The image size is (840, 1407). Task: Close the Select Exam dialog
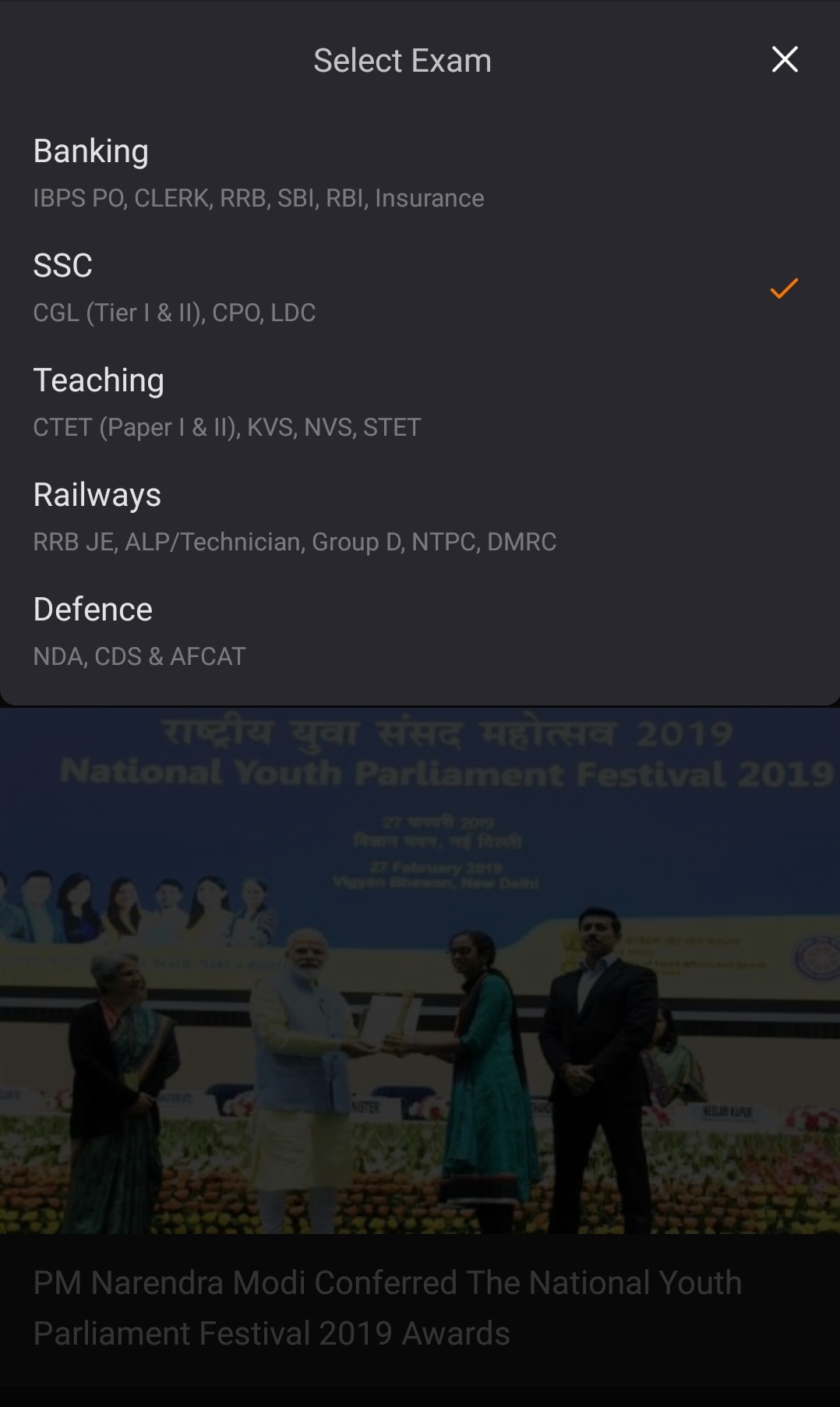coord(784,59)
